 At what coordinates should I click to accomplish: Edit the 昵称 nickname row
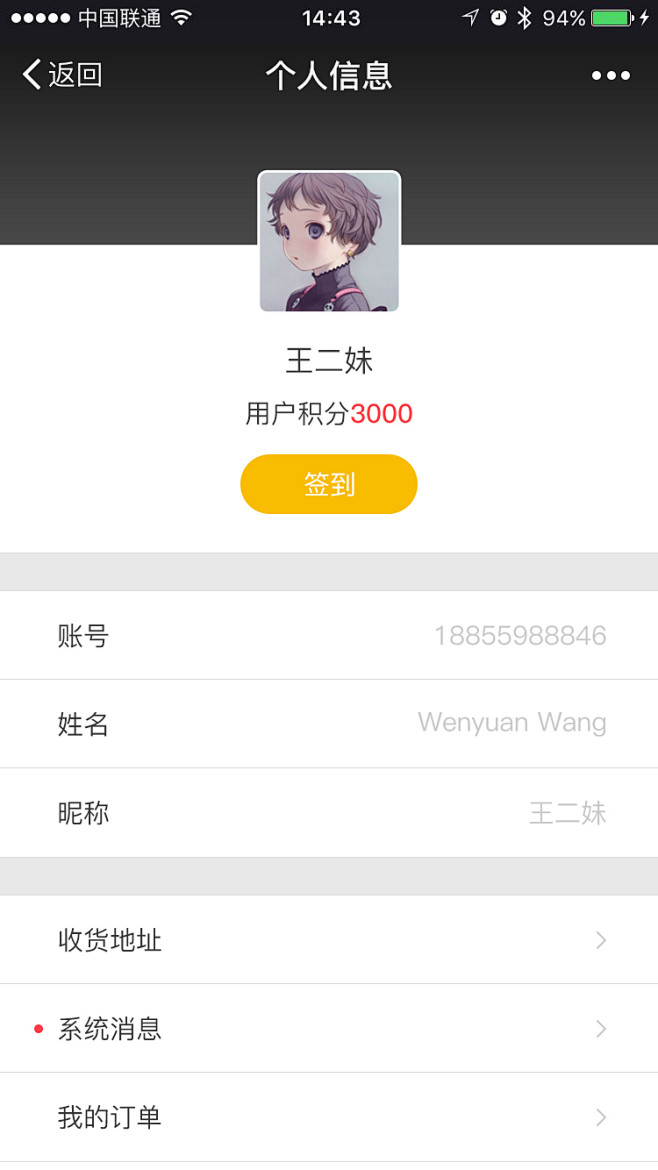tap(329, 813)
